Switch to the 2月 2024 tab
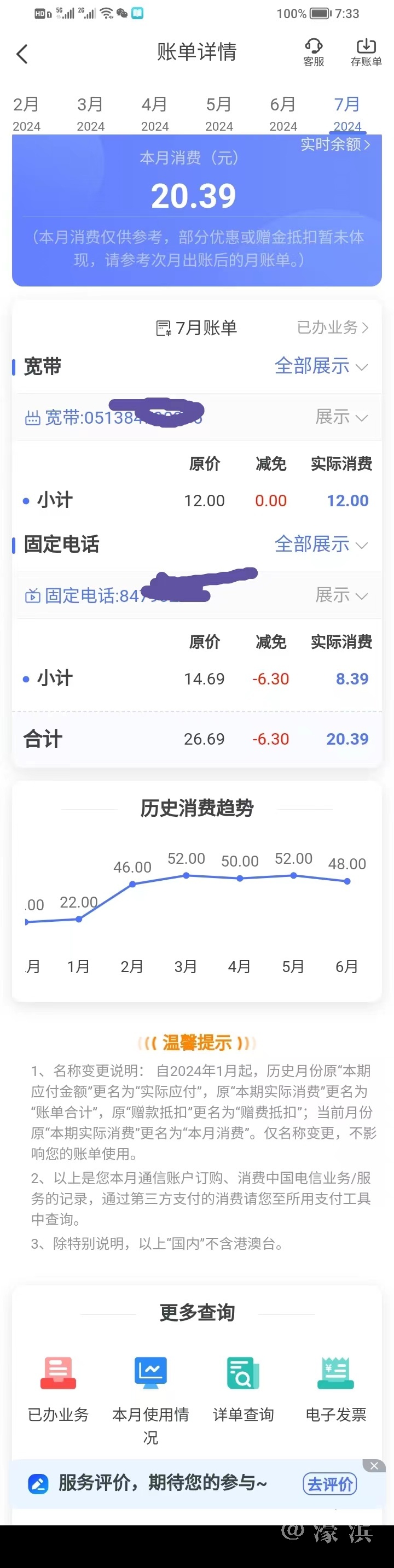 [26, 113]
